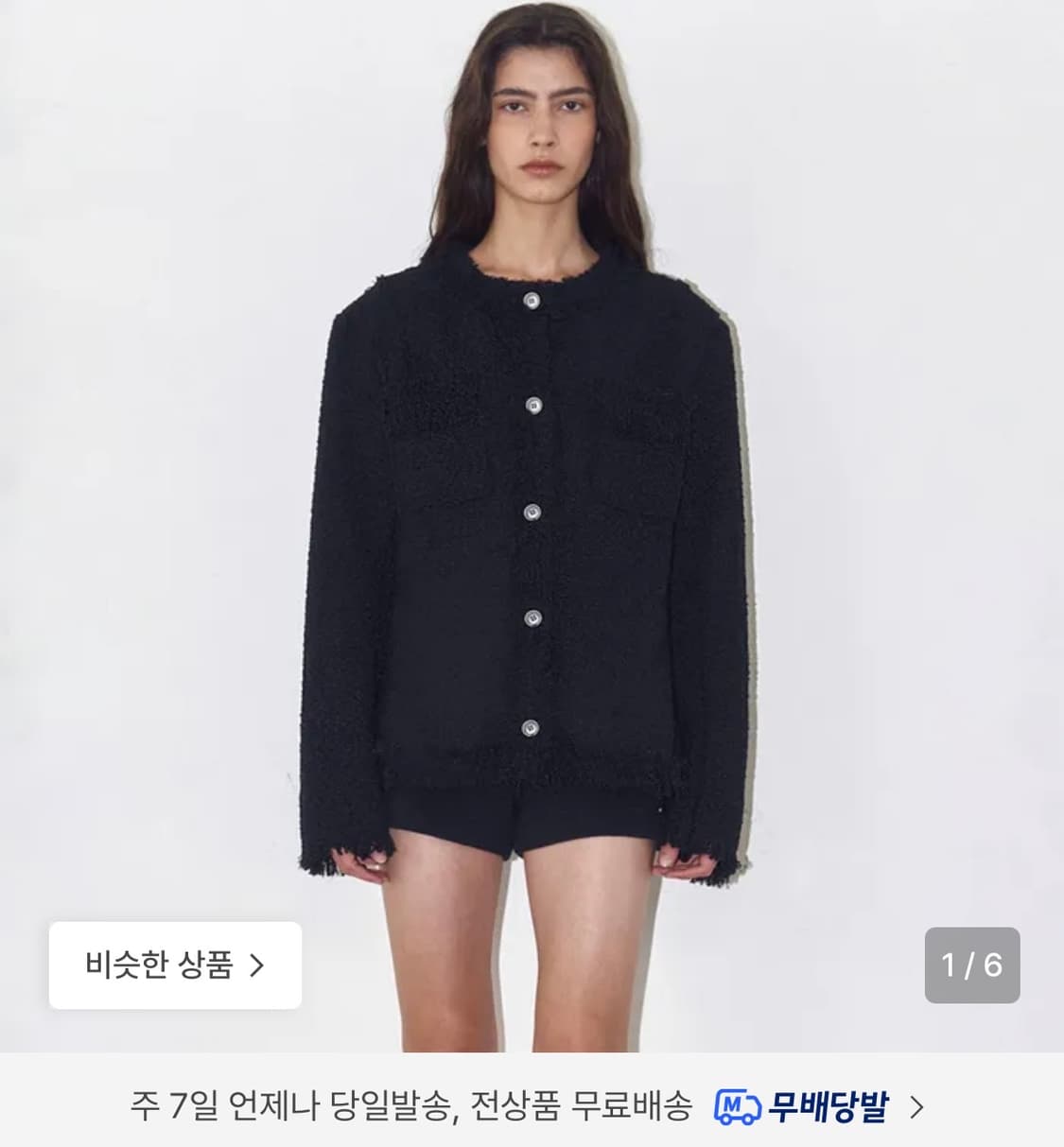Click the dark 1/6 page indicator pill
The height and width of the screenshot is (1147, 1064).
pos(971,965)
